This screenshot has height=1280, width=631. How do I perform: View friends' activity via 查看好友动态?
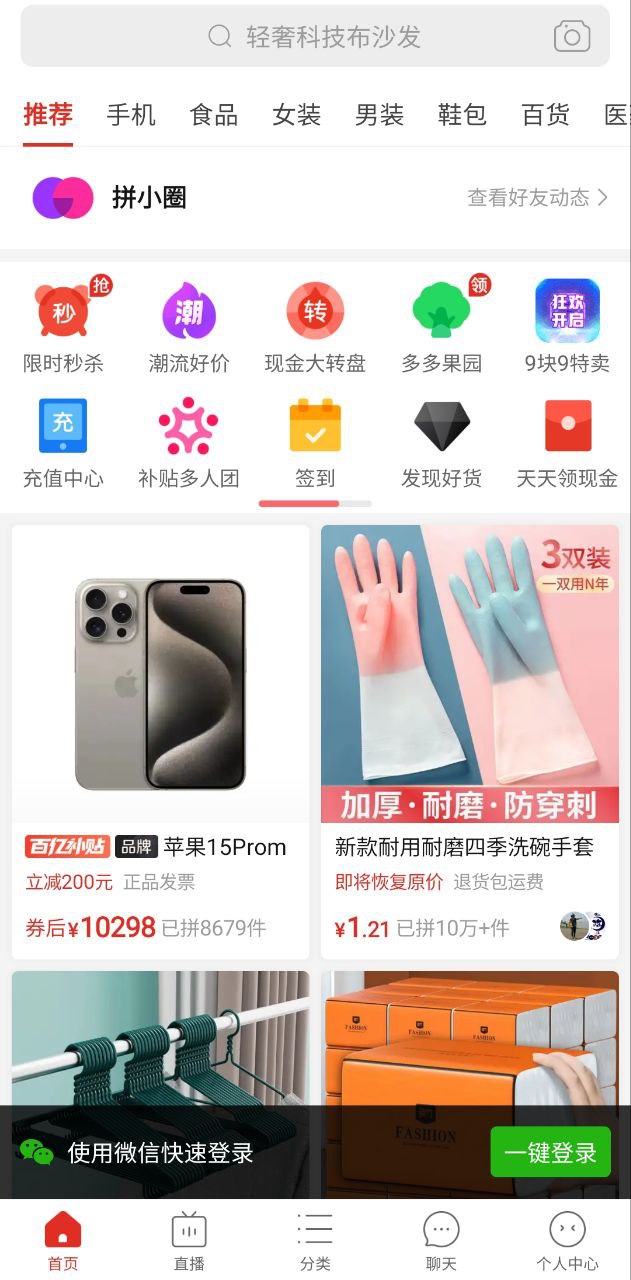(537, 198)
